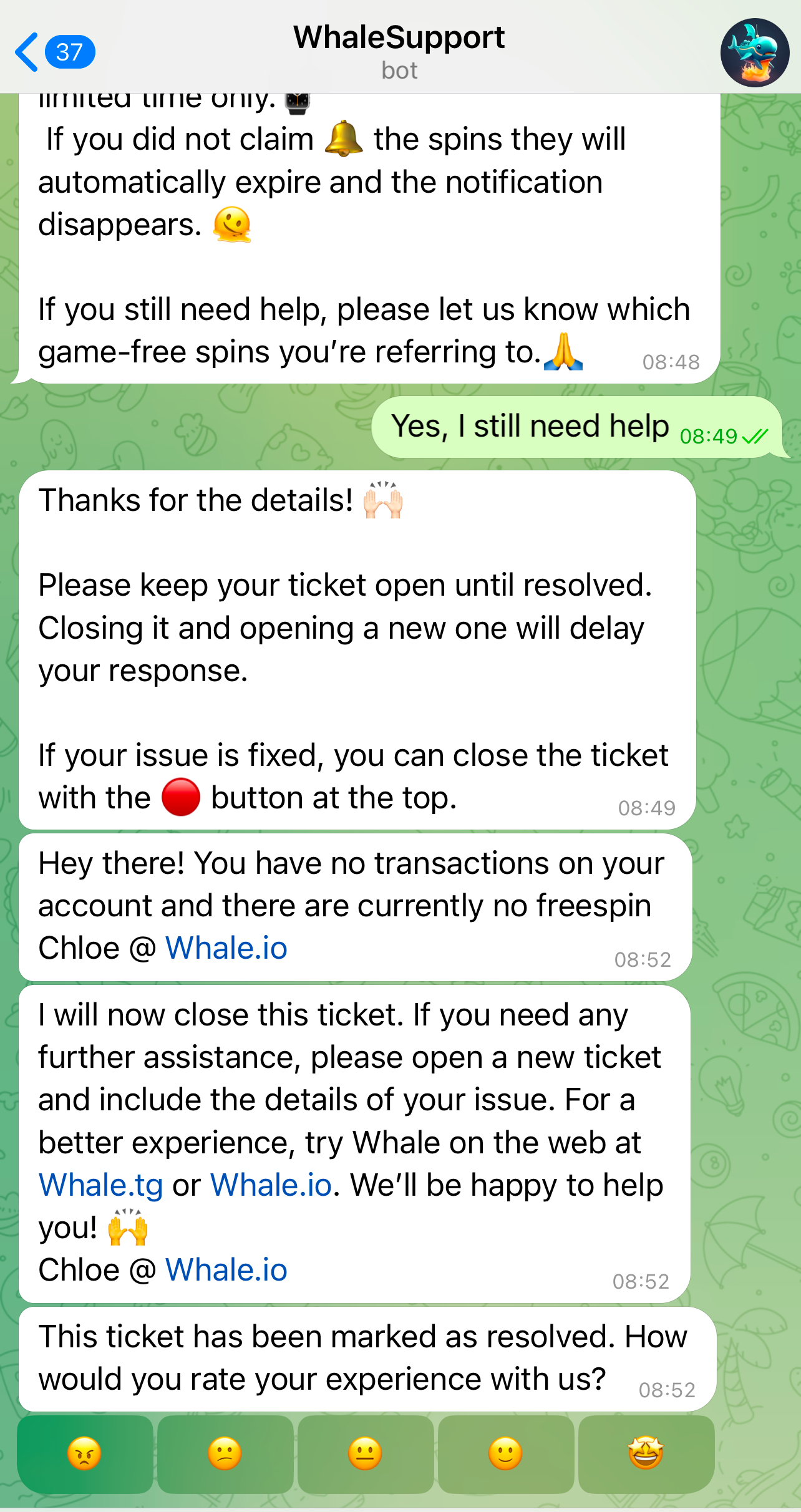Screen dimensions: 801x1512
Task: Open the Whale.tg link
Action: pos(101,1185)
